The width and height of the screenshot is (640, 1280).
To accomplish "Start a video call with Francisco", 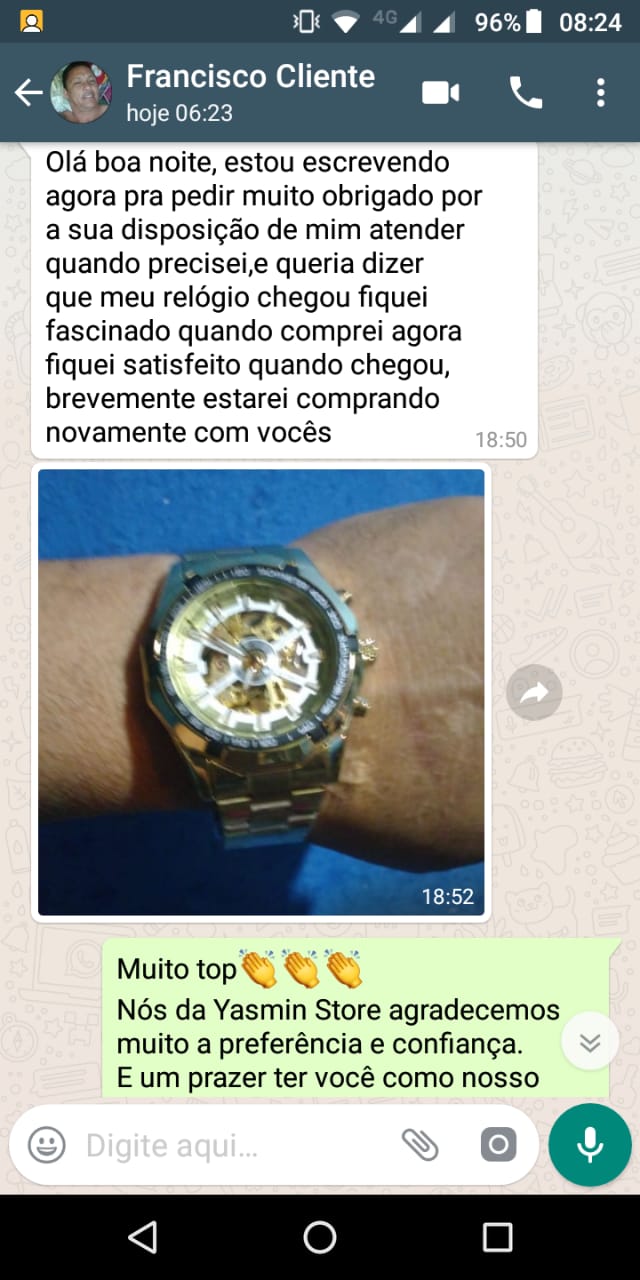I will tap(440, 93).
